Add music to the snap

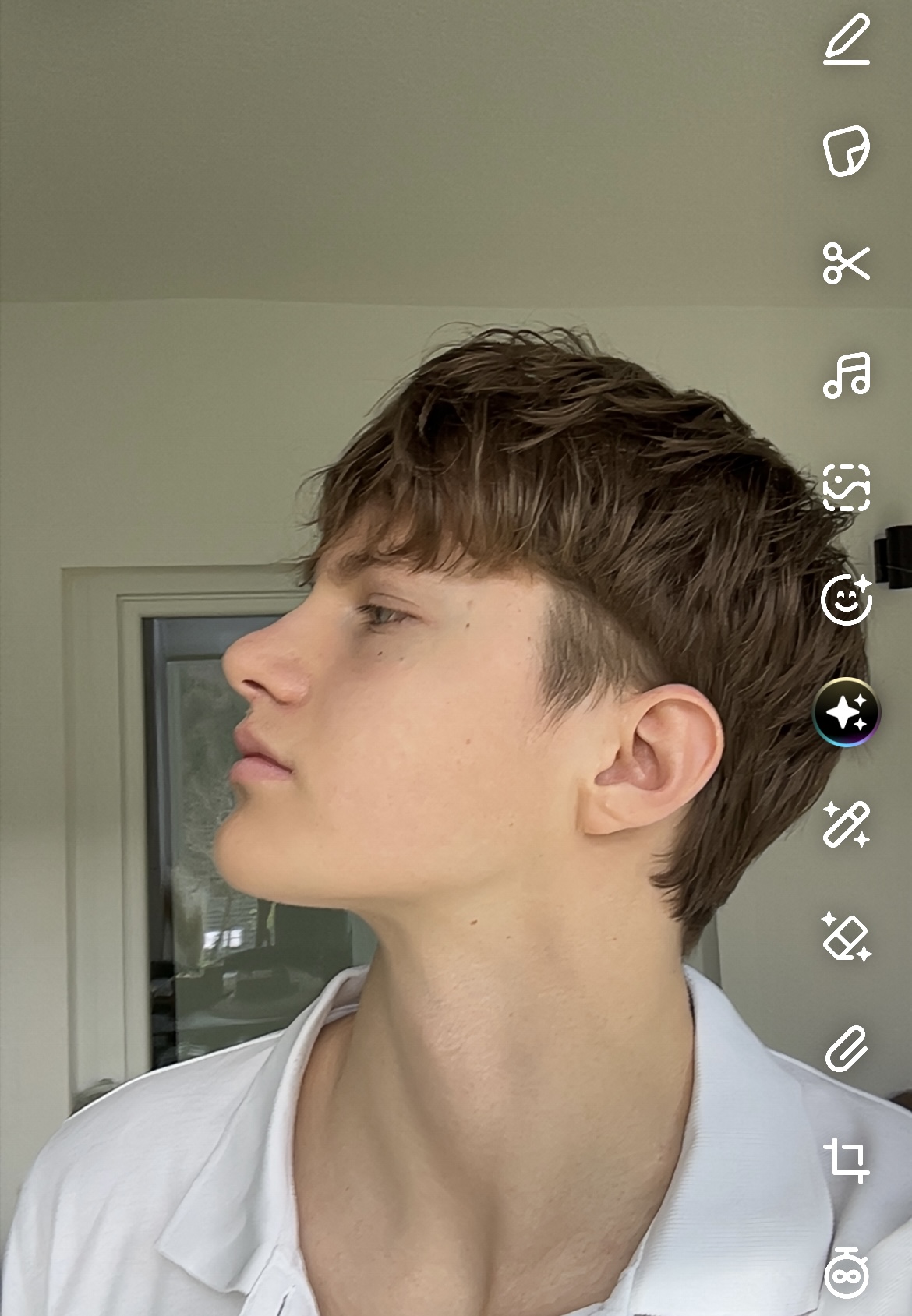point(847,375)
